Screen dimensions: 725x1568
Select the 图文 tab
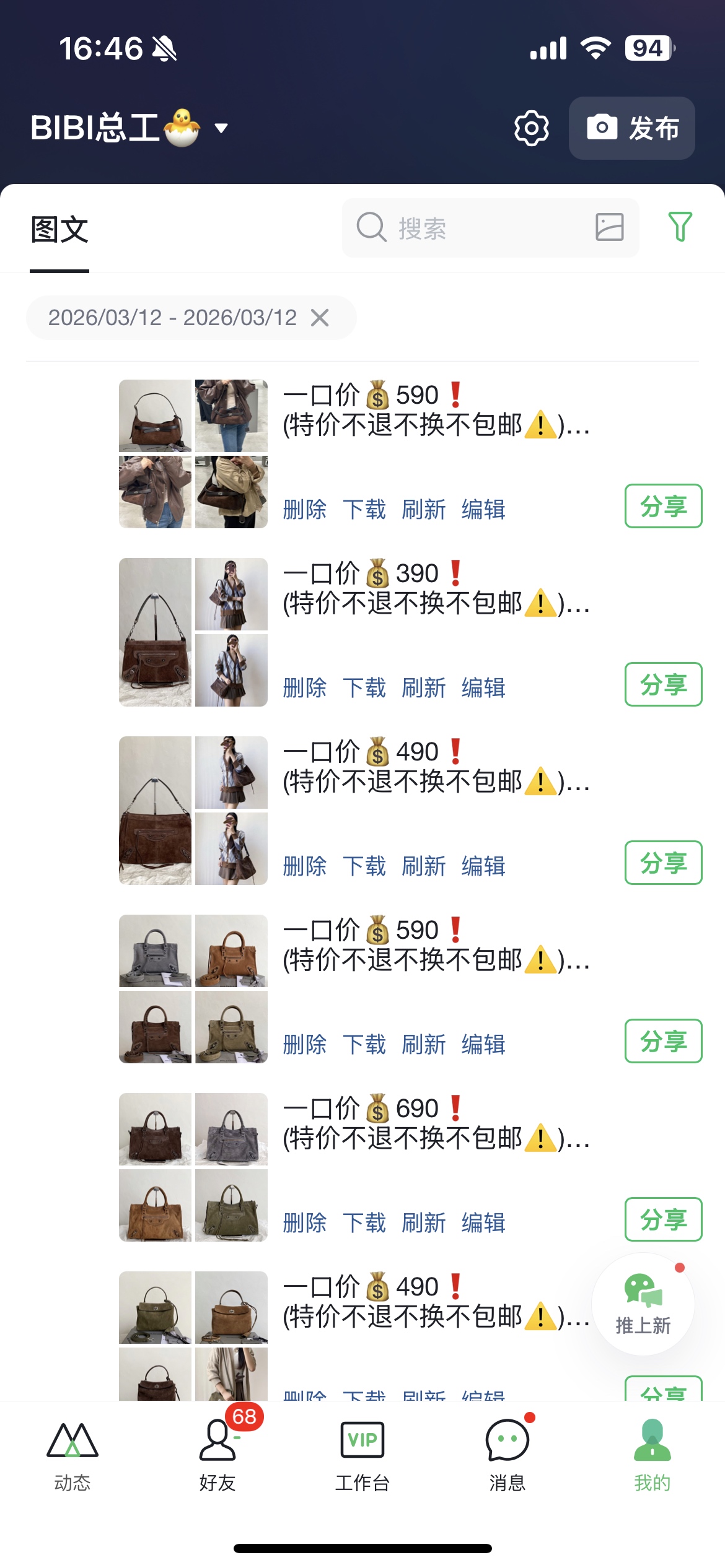[x=59, y=230]
